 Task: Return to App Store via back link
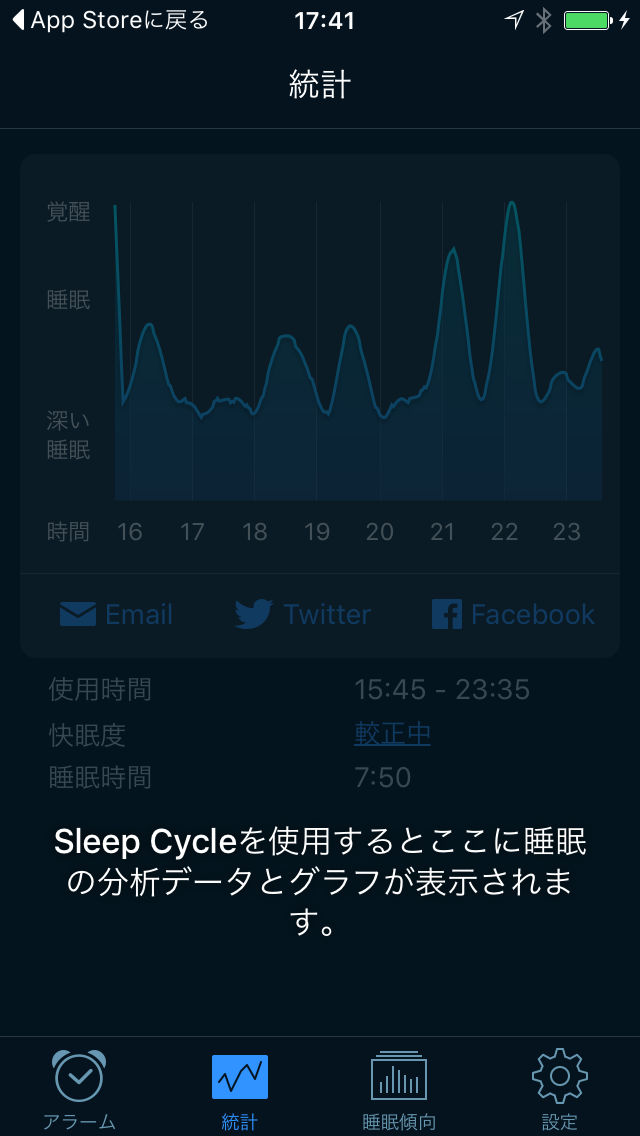pos(110,20)
